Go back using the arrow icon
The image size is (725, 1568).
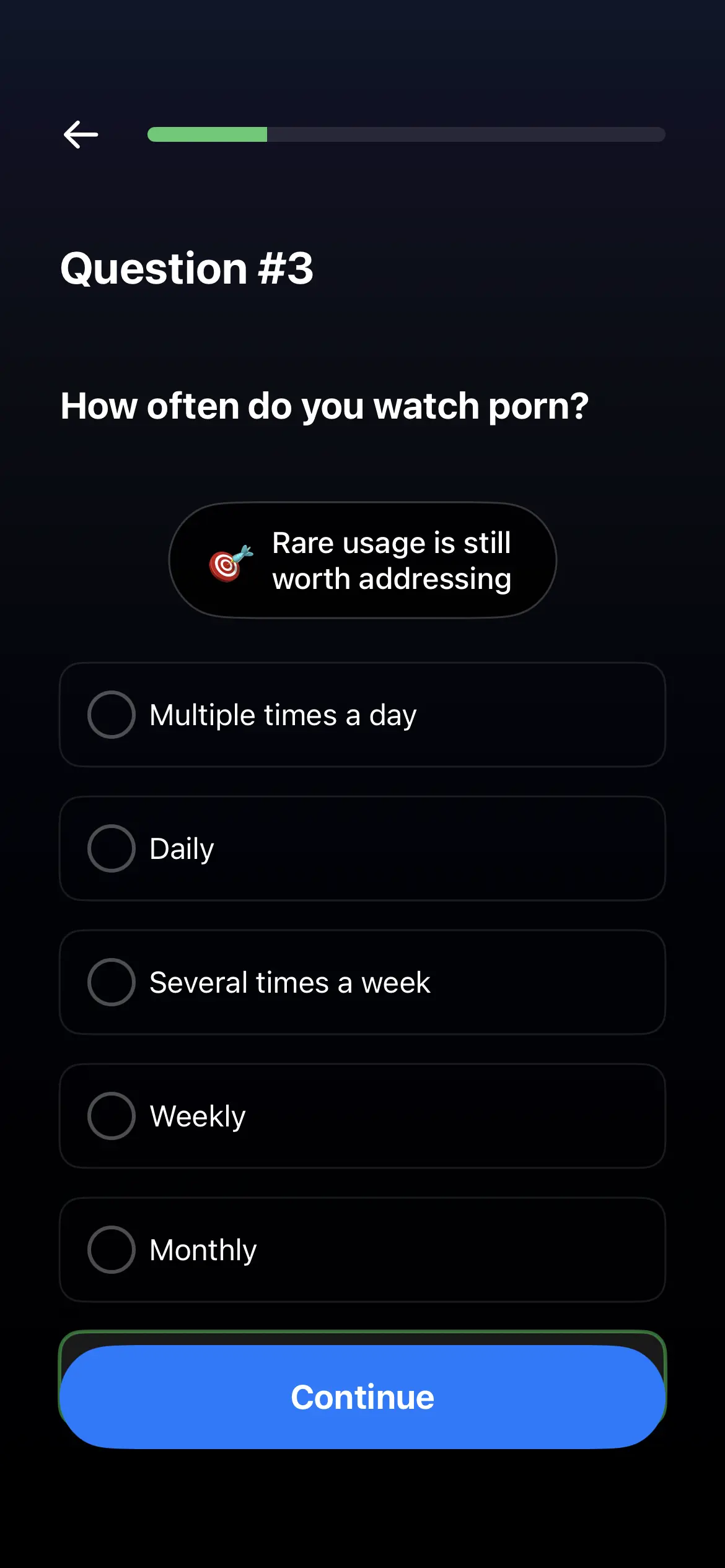81,134
